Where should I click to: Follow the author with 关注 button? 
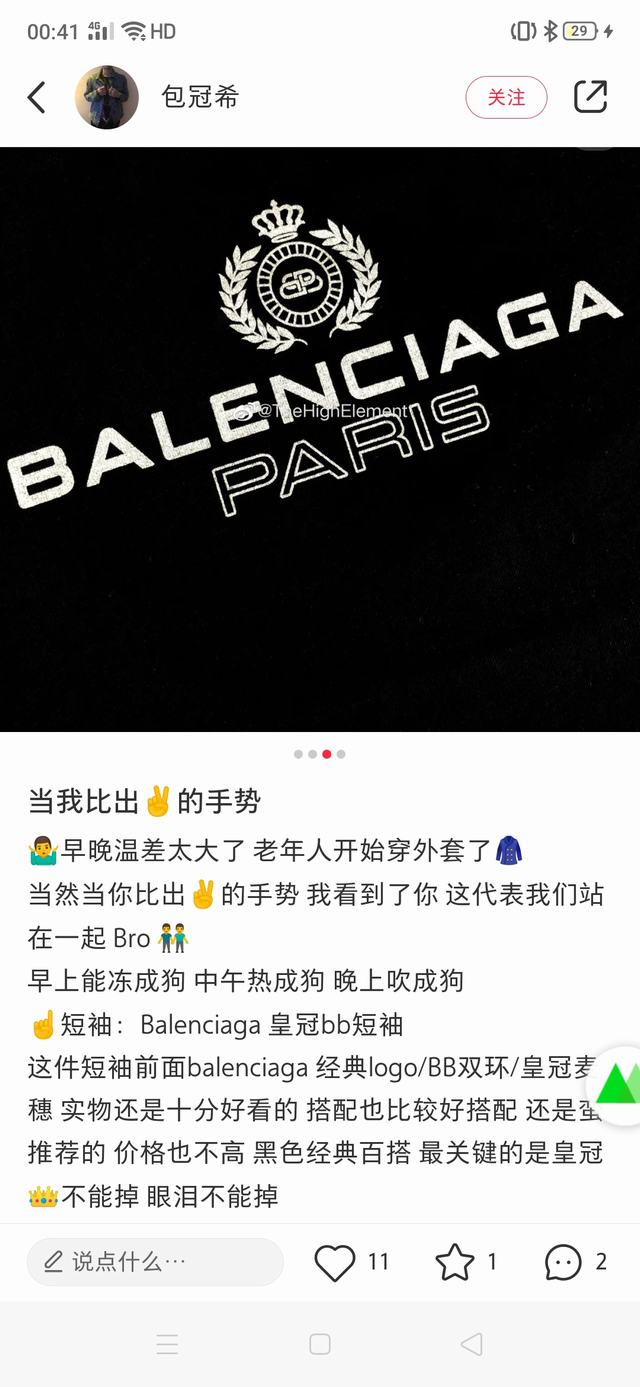point(506,97)
